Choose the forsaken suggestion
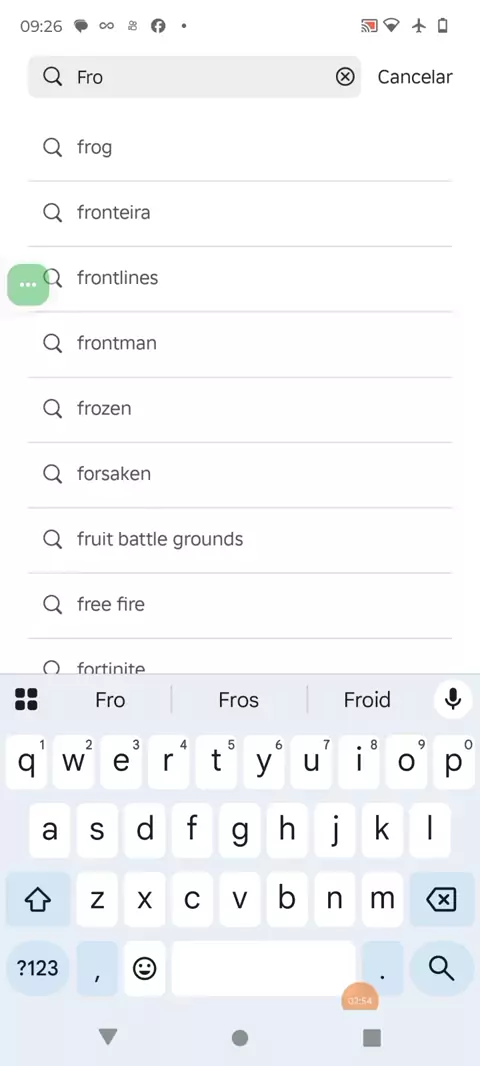 (x=240, y=475)
